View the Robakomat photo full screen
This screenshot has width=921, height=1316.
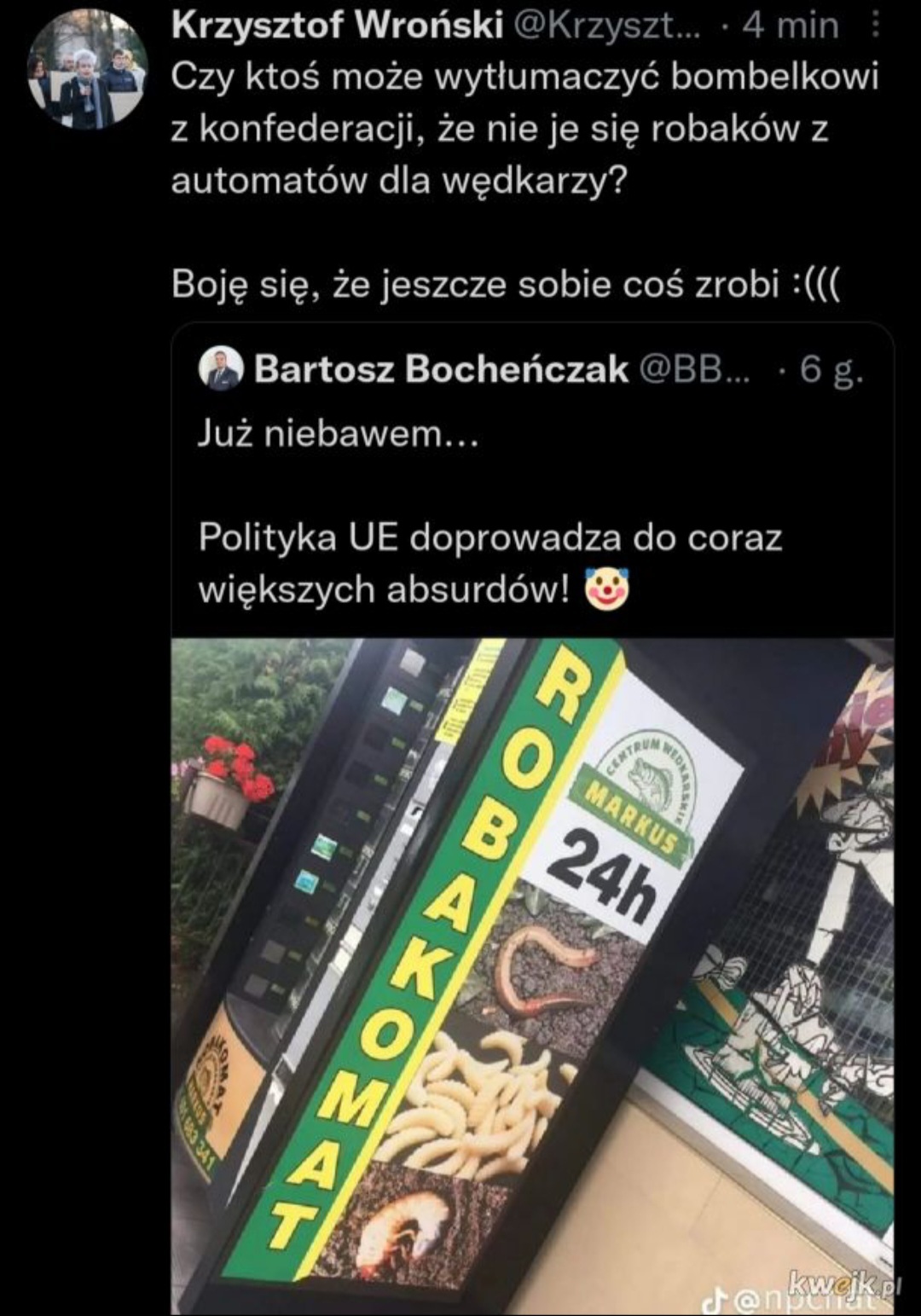click(532, 972)
